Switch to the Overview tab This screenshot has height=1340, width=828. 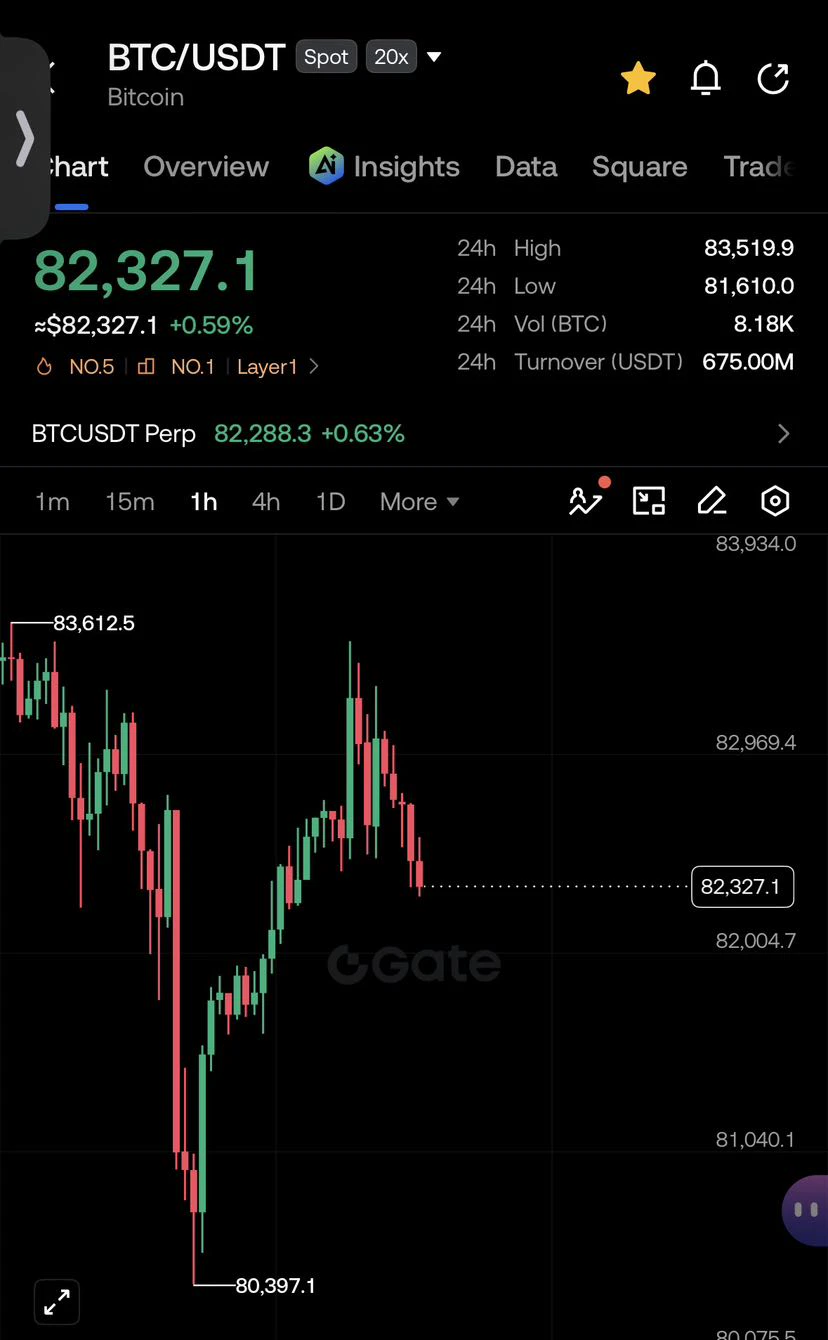click(x=206, y=167)
